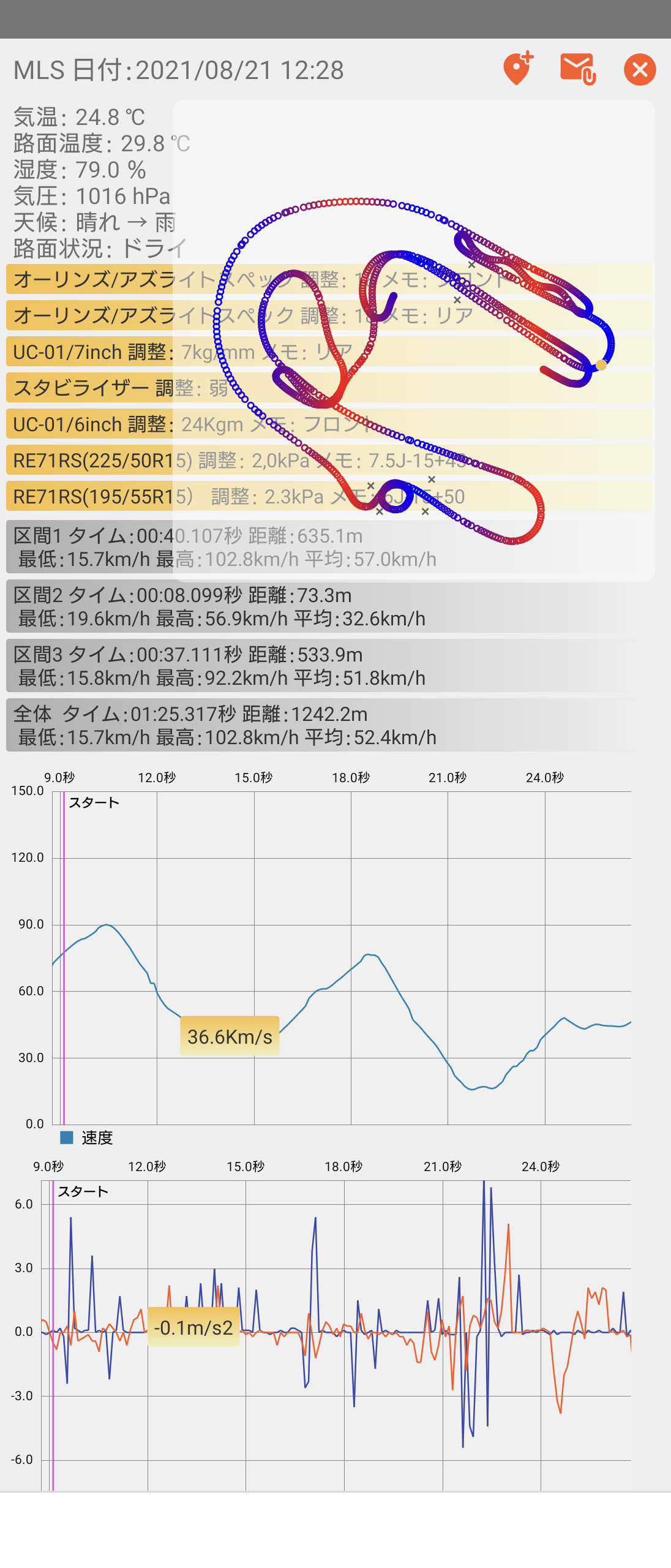Add a location pin marker
The image size is (671, 1568).
[518, 69]
